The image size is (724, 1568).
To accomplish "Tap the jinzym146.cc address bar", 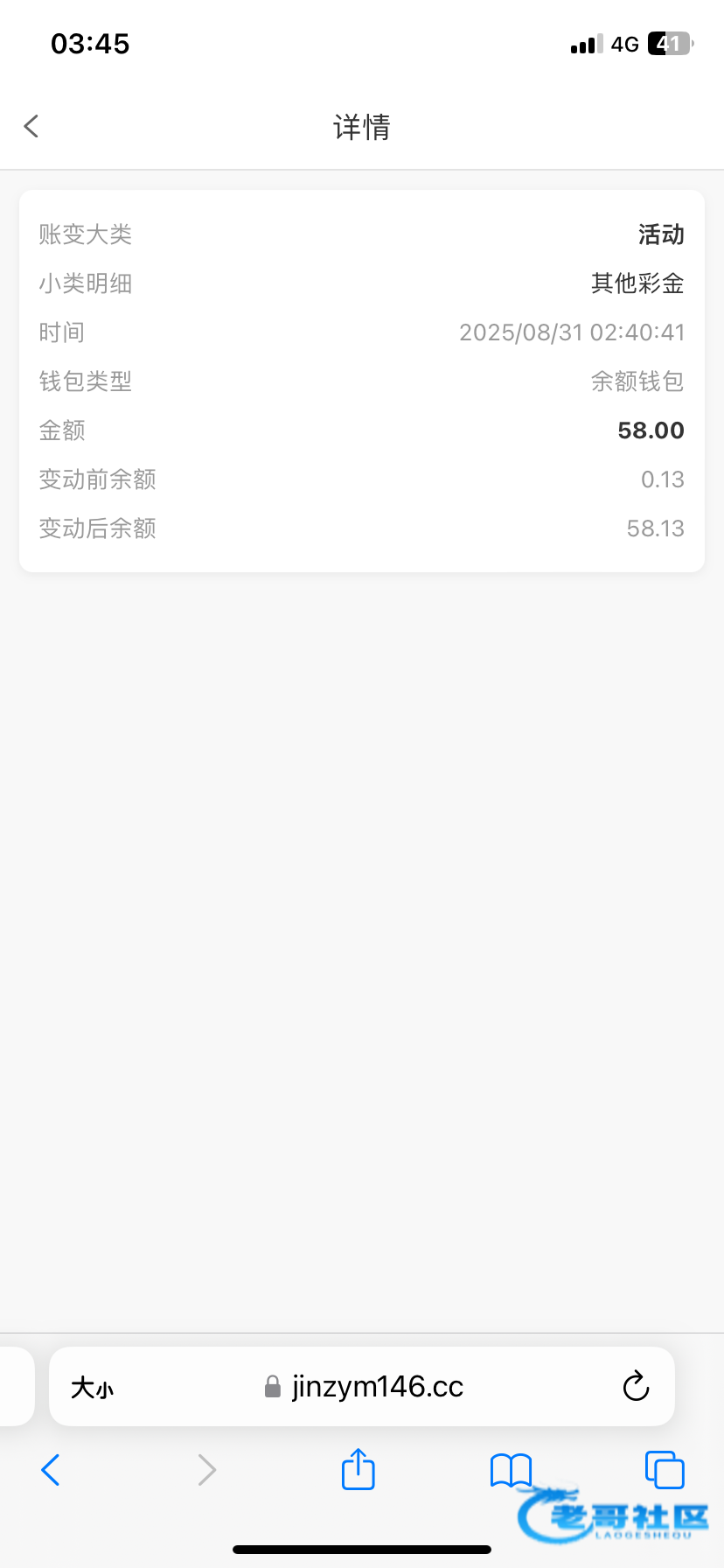I will (x=376, y=1387).
